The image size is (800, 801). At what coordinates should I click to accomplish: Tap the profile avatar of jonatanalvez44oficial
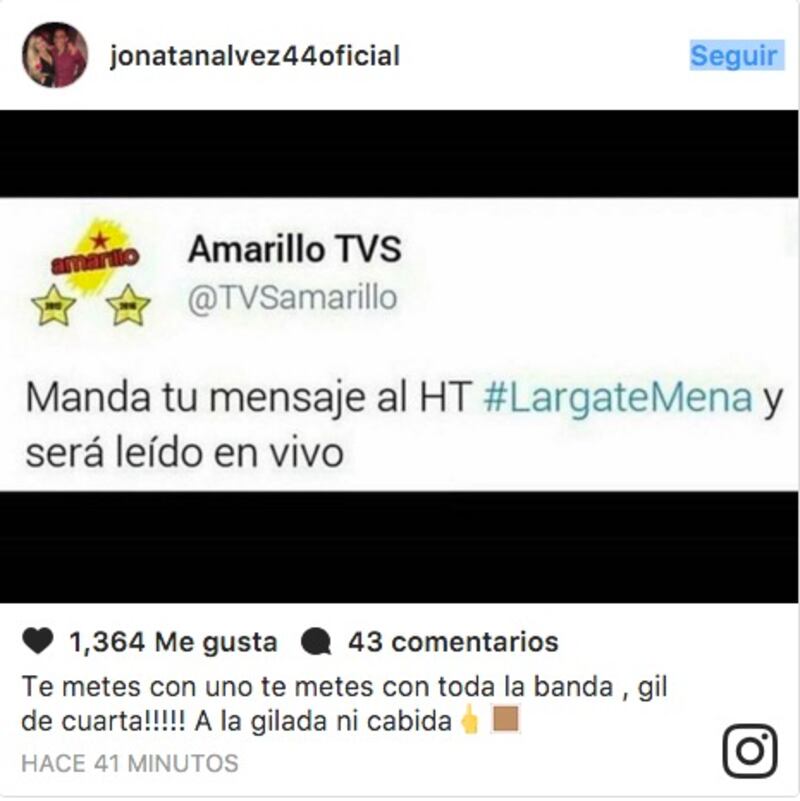(54, 56)
